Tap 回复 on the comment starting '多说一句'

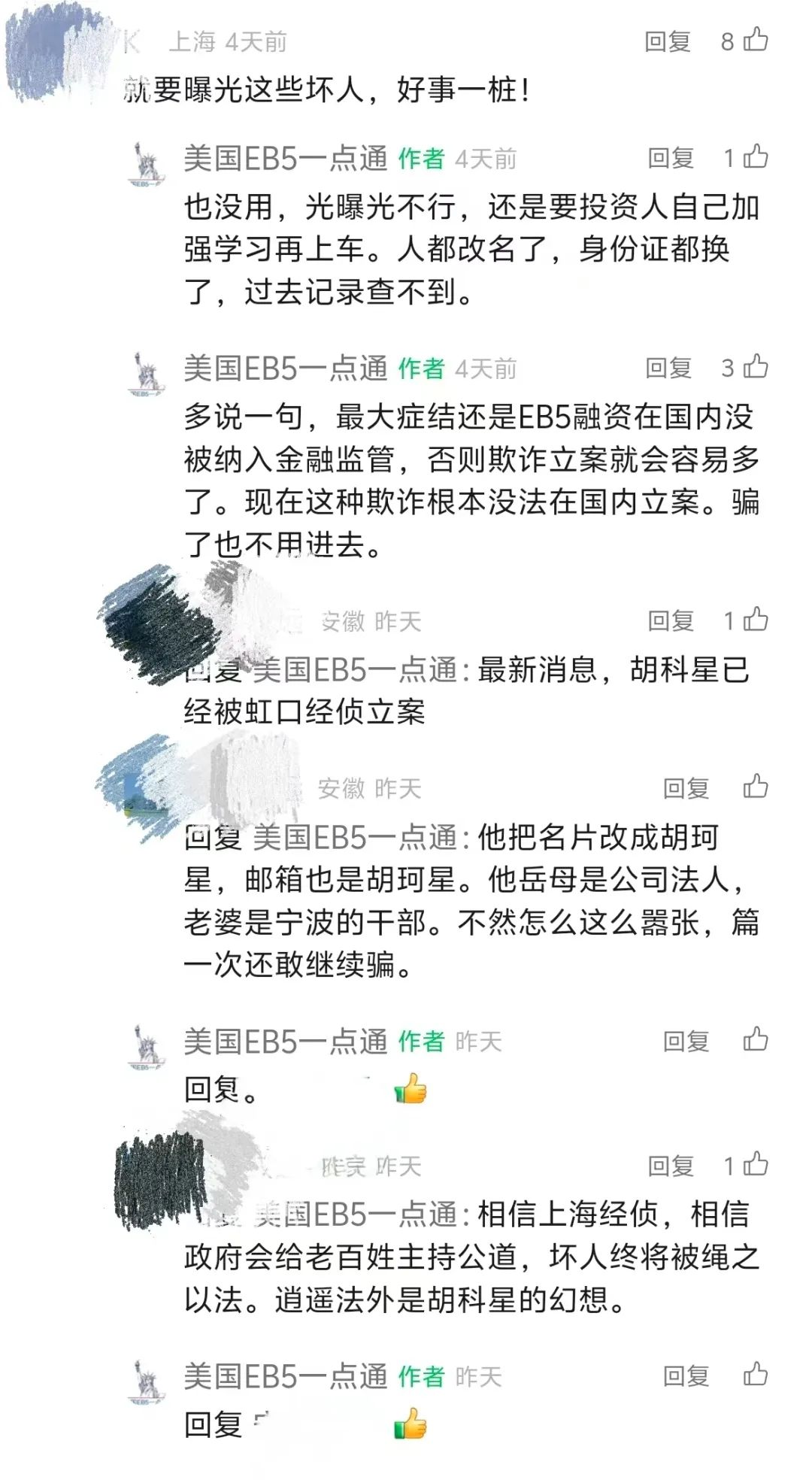[668, 368]
